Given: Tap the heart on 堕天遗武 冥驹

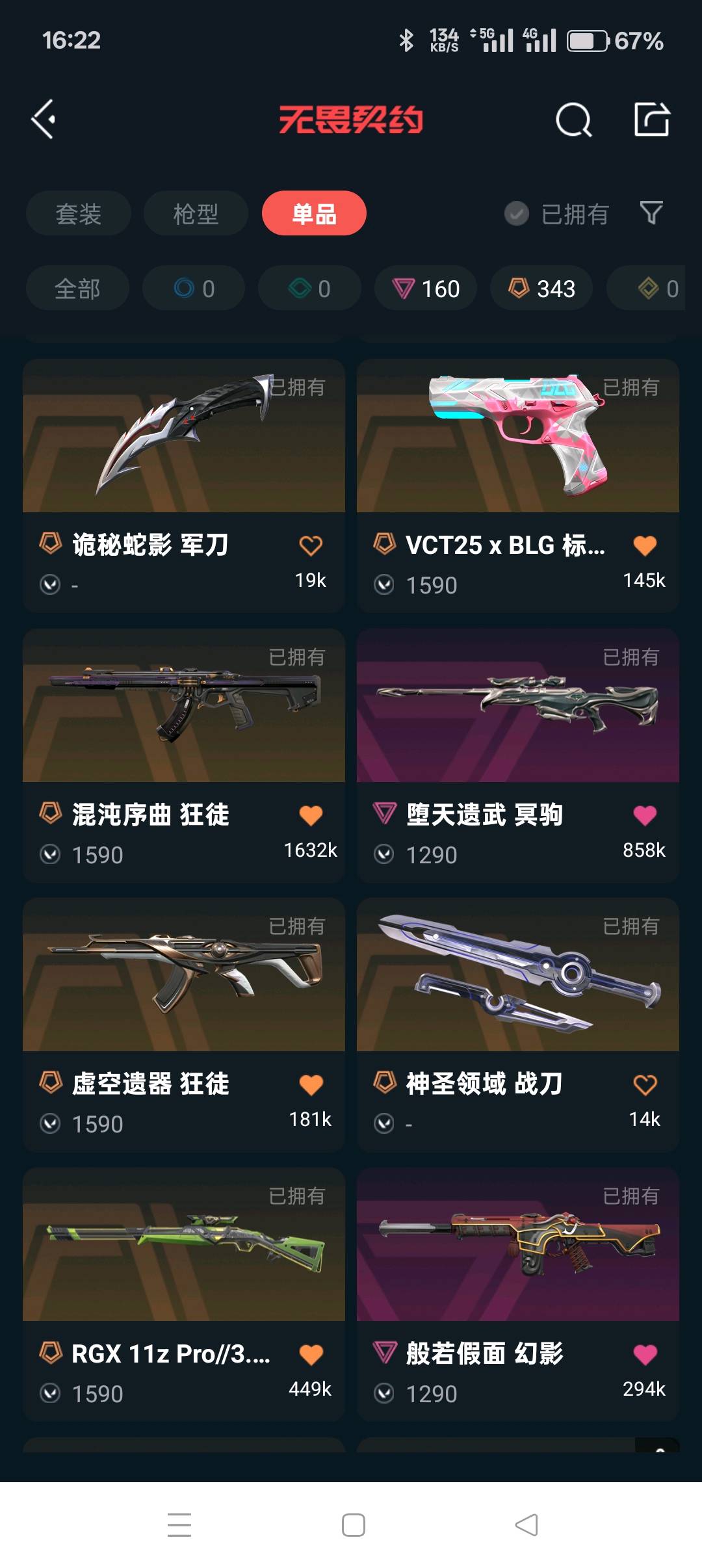Looking at the screenshot, I should point(645,815).
